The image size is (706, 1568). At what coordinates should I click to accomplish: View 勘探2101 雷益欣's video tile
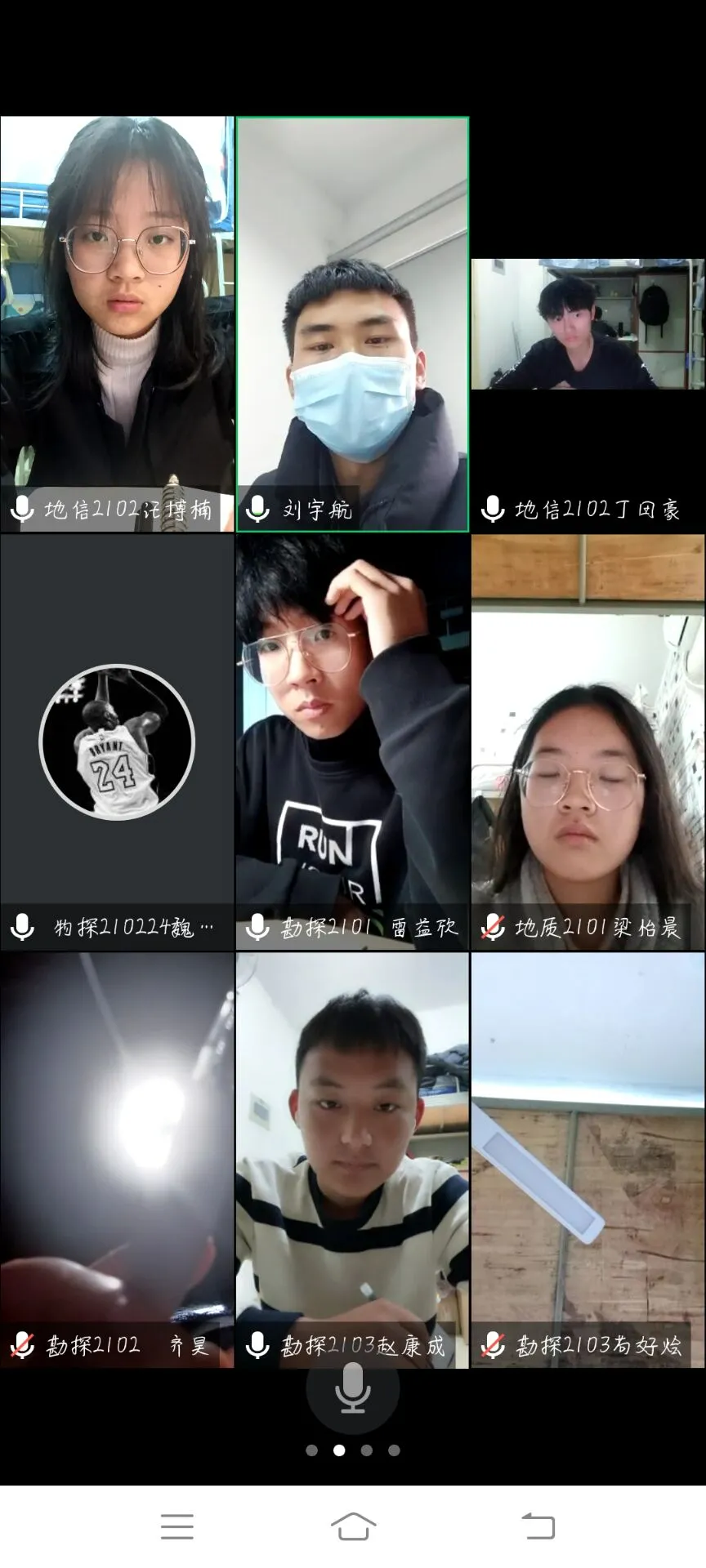tap(352, 742)
